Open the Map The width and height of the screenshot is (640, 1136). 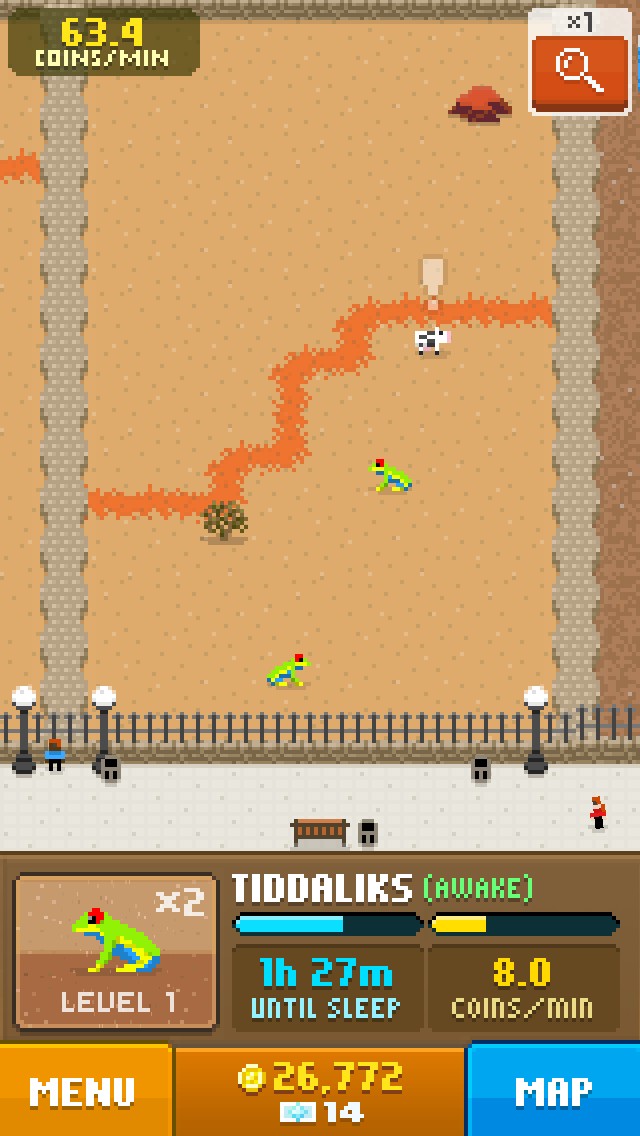554,1090
